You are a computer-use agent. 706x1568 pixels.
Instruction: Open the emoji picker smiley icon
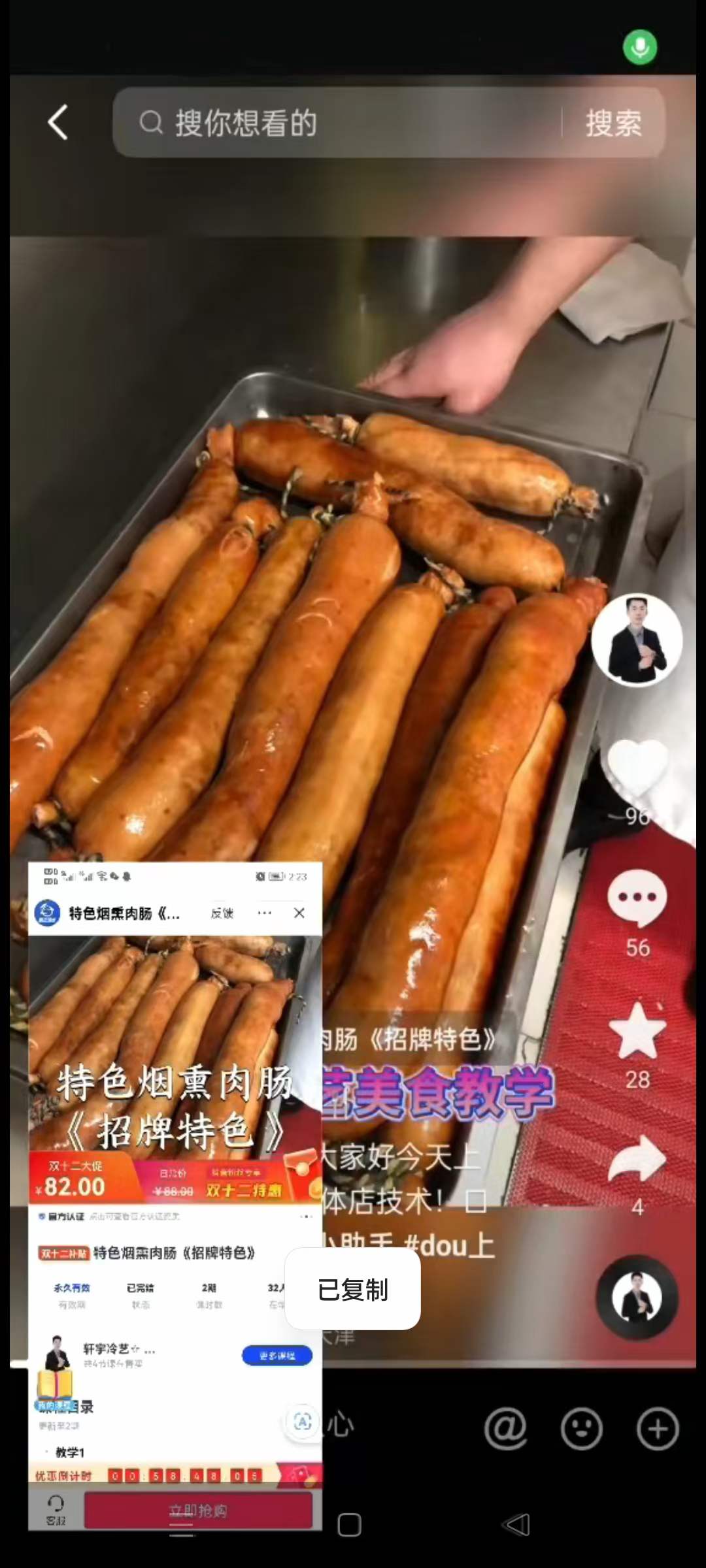point(581,1428)
